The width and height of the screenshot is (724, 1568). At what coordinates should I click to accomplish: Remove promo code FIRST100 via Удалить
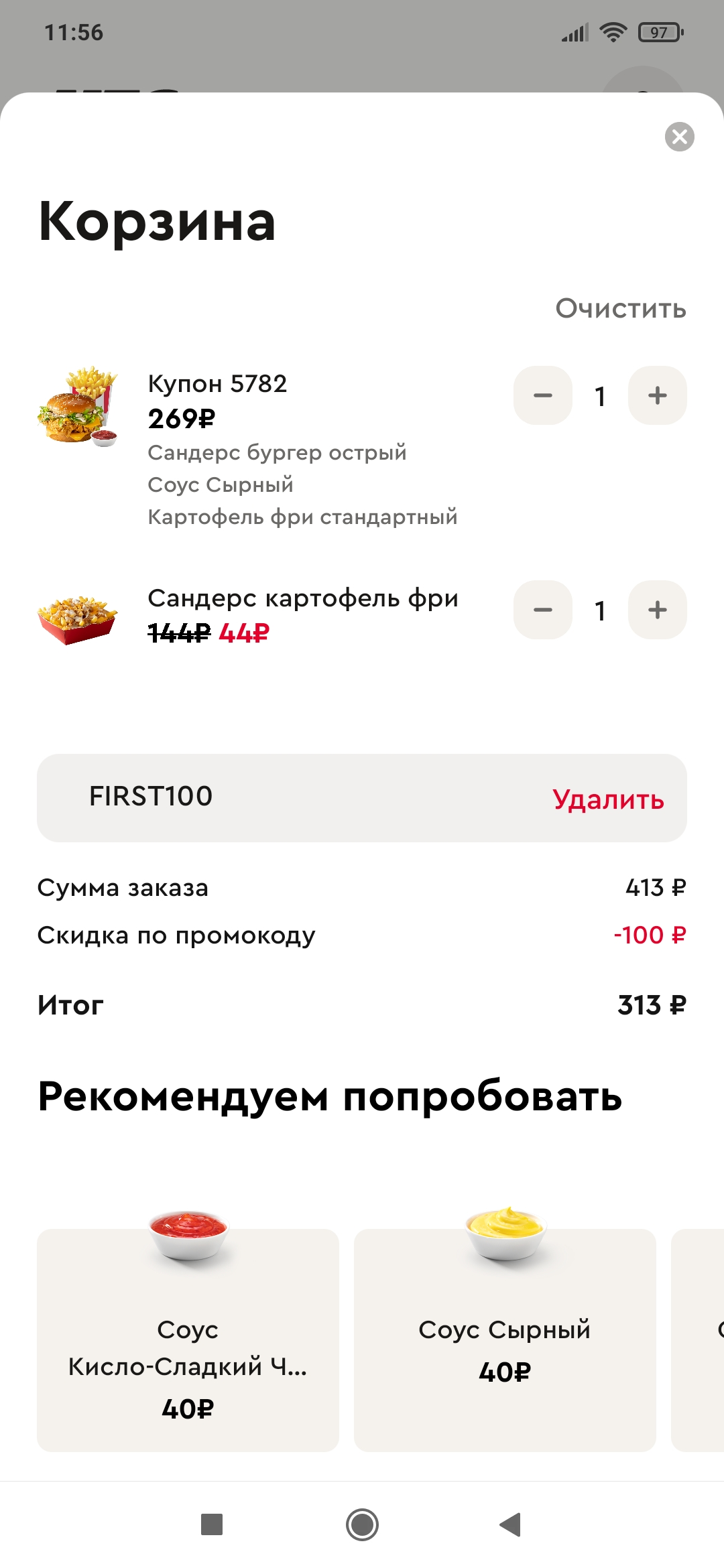608,799
